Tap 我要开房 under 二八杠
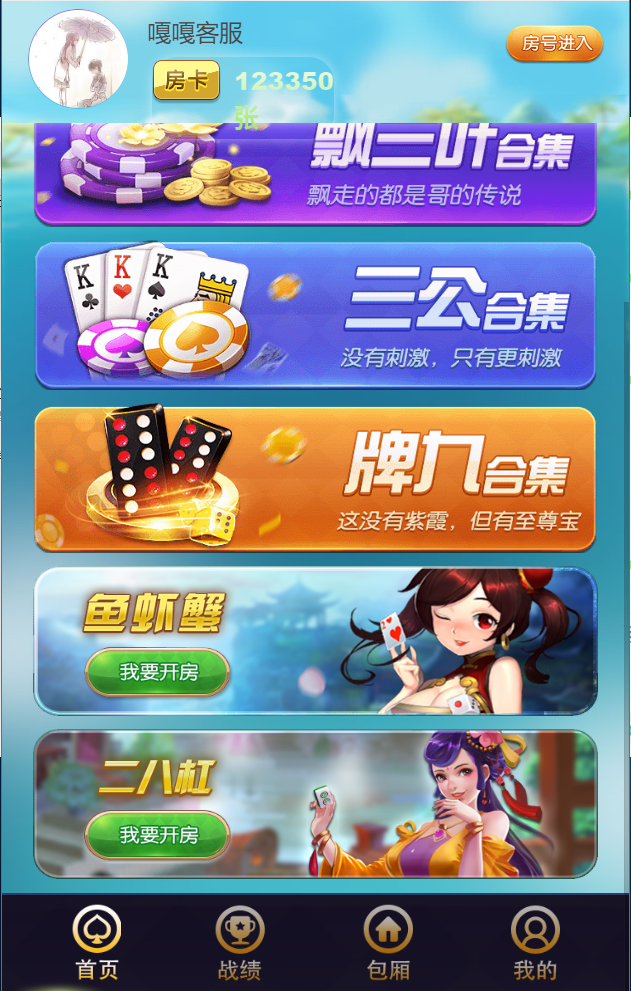The height and width of the screenshot is (991, 631). [158, 834]
